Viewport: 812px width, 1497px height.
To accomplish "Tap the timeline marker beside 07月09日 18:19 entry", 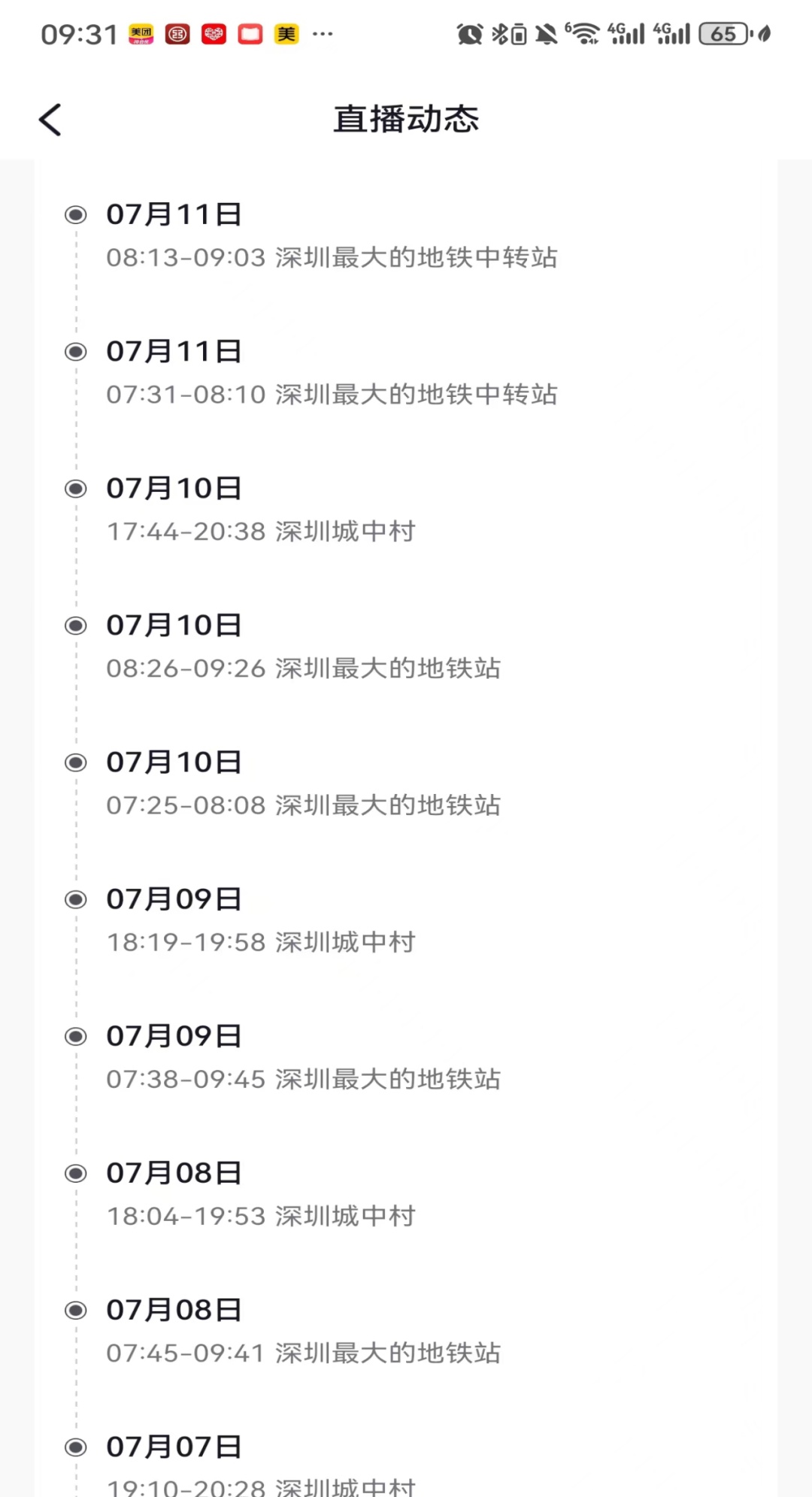I will 75,898.
